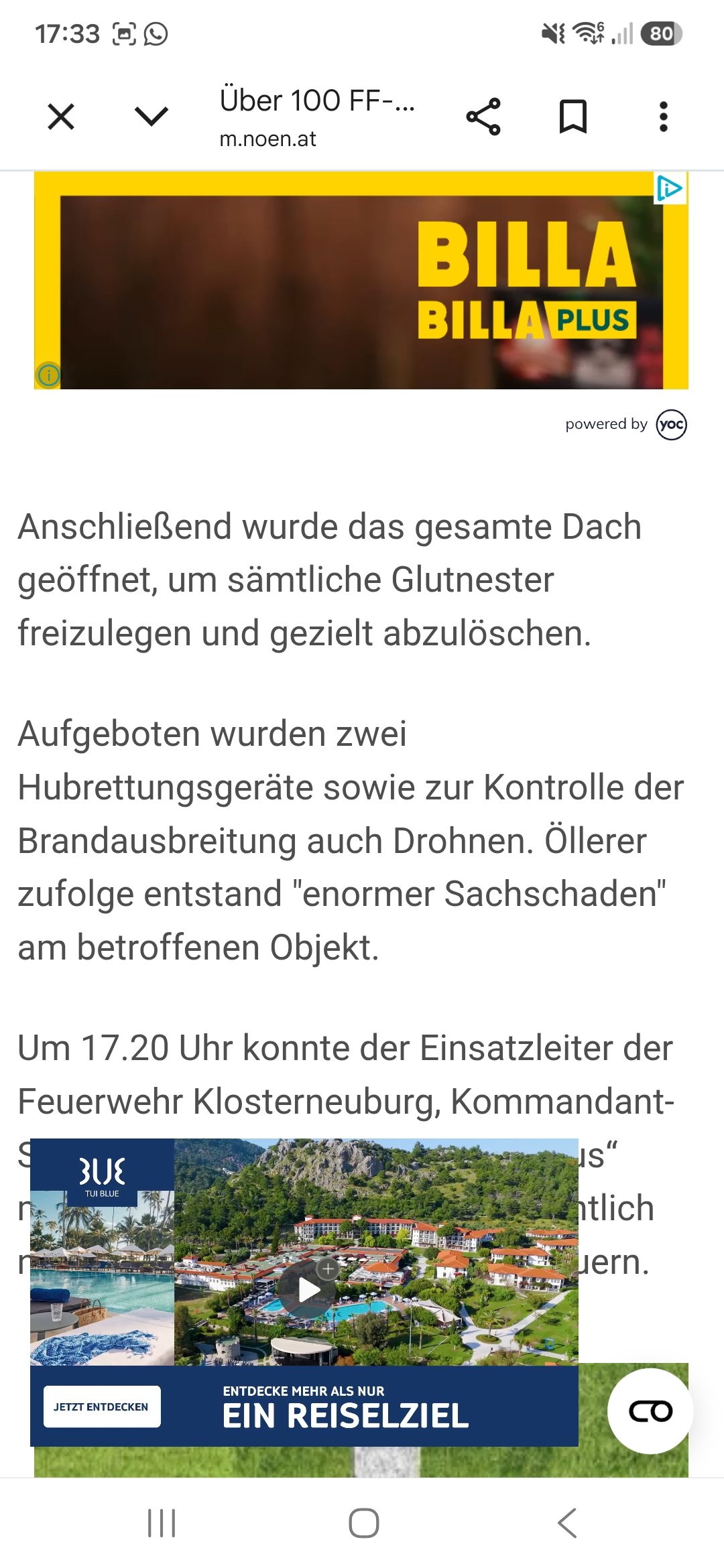
Task: Minimize the browser with the down chevron
Action: point(152,117)
